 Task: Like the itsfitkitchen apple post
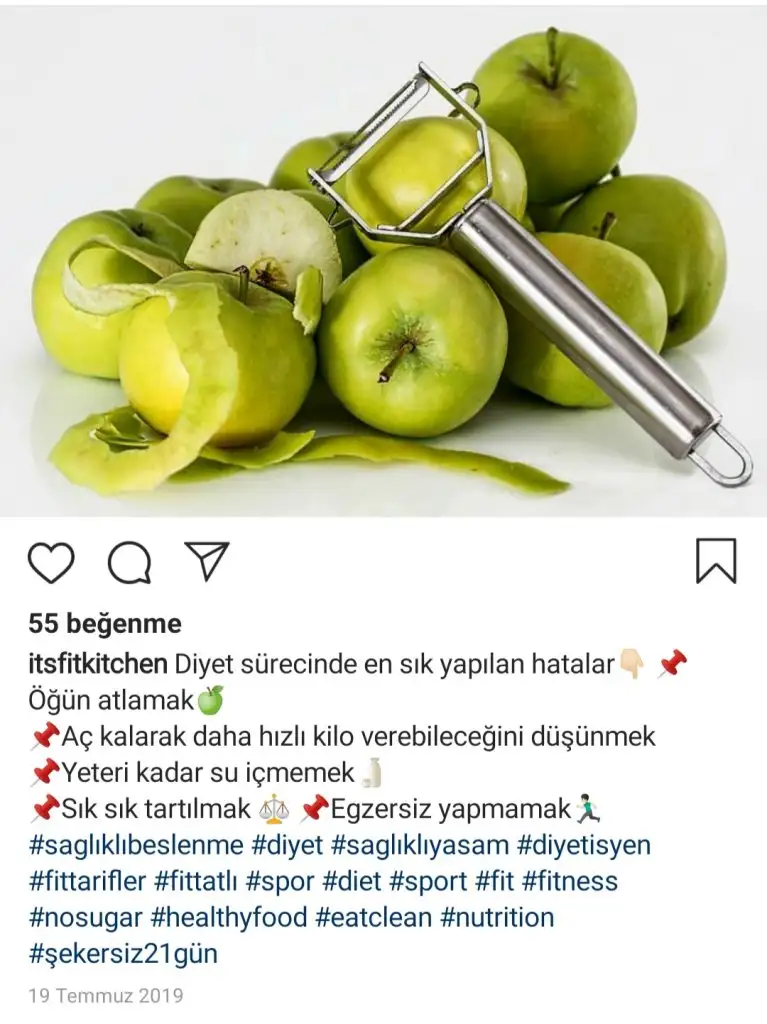tap(51, 563)
